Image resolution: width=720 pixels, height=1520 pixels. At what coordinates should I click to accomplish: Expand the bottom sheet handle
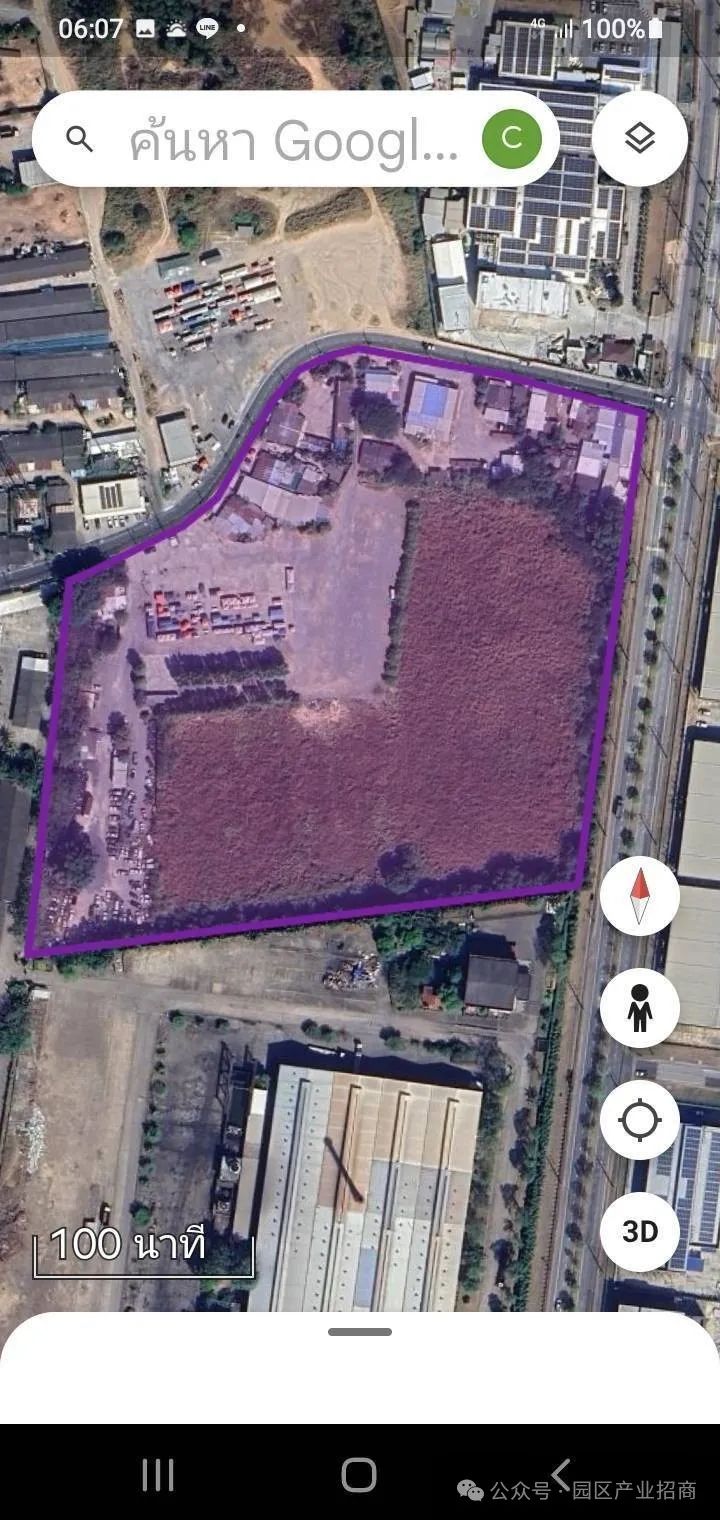coord(360,1332)
